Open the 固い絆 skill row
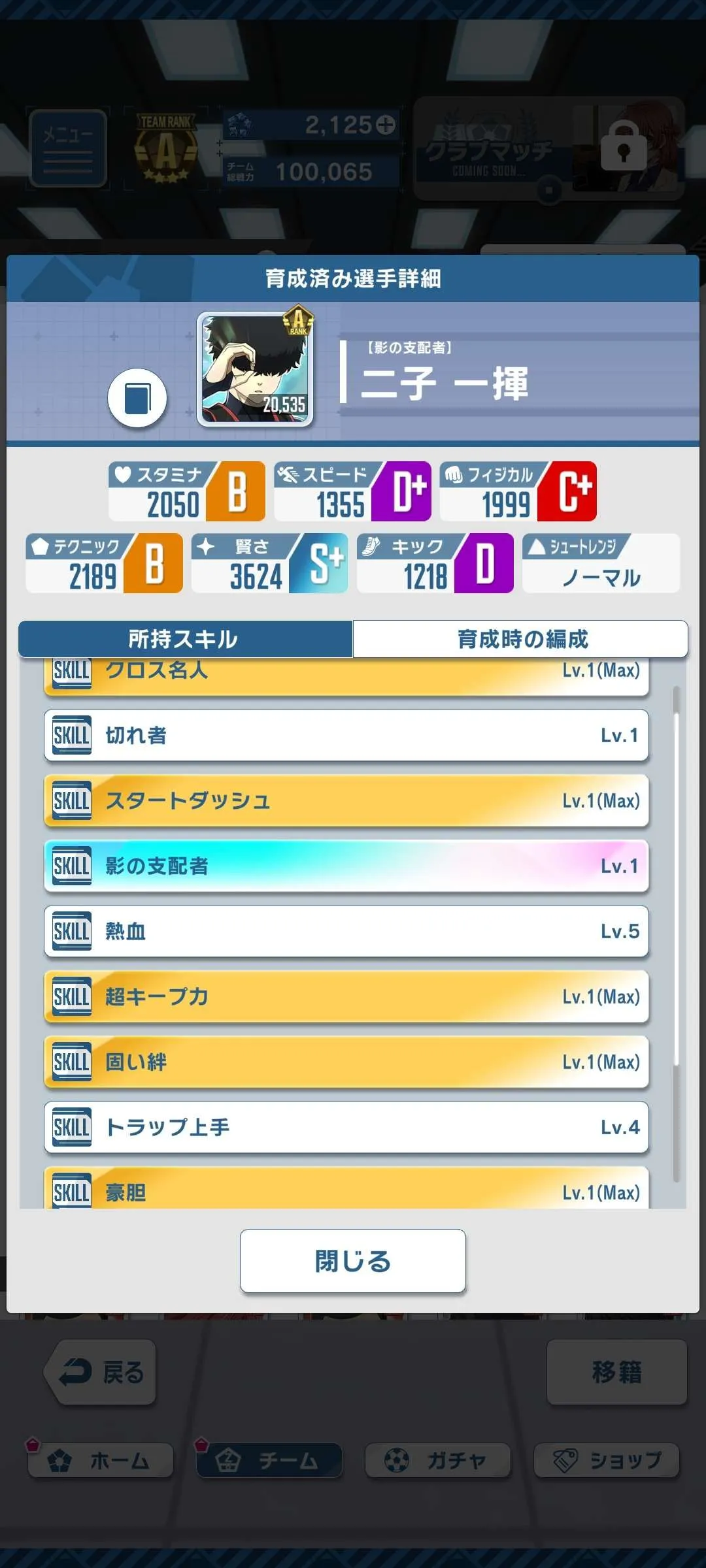 click(346, 1062)
